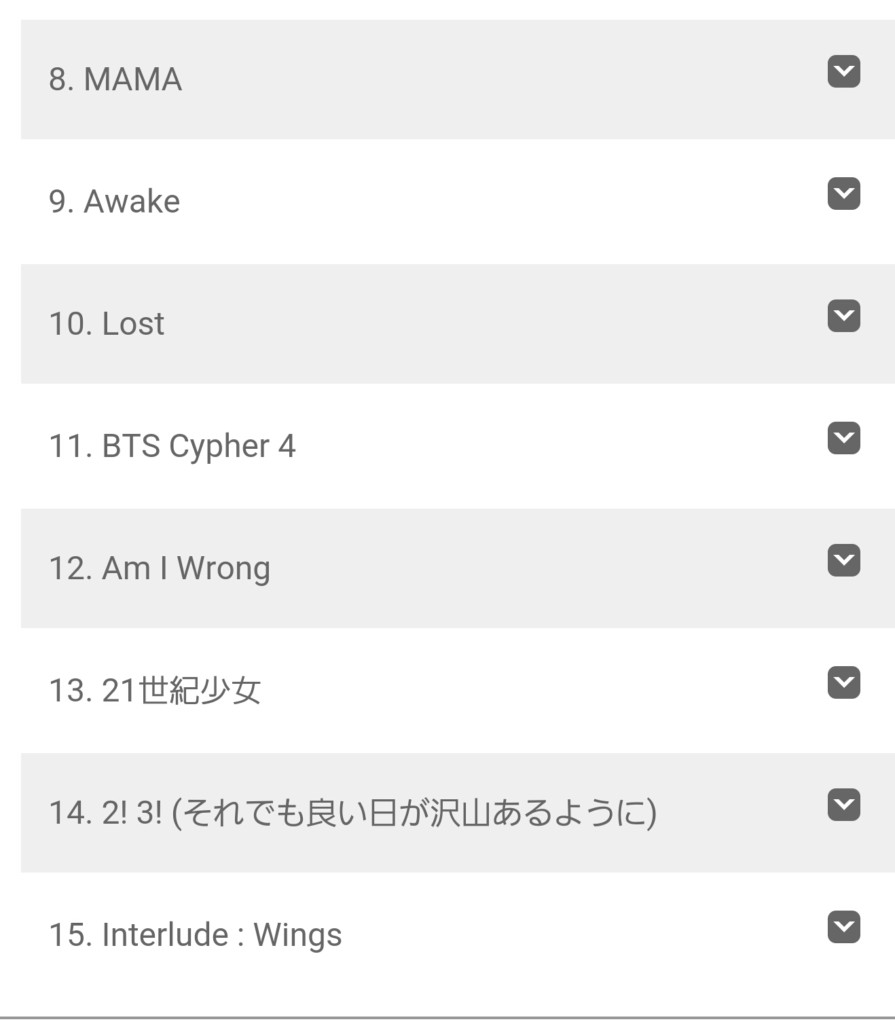Expand 11. BTS Cypher 4 details
This screenshot has width=895, height=1024.
[x=844, y=438]
